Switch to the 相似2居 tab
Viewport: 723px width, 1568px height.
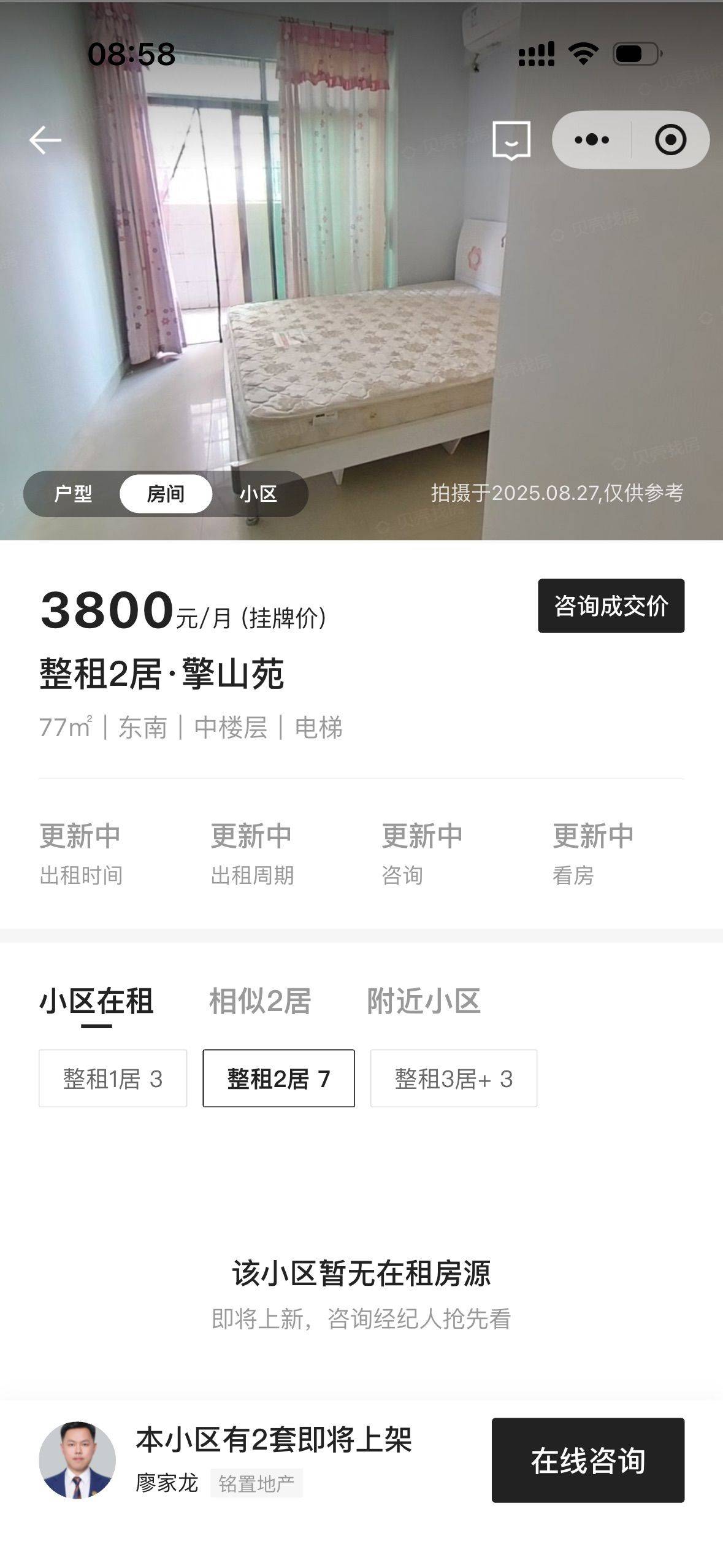point(260,1001)
